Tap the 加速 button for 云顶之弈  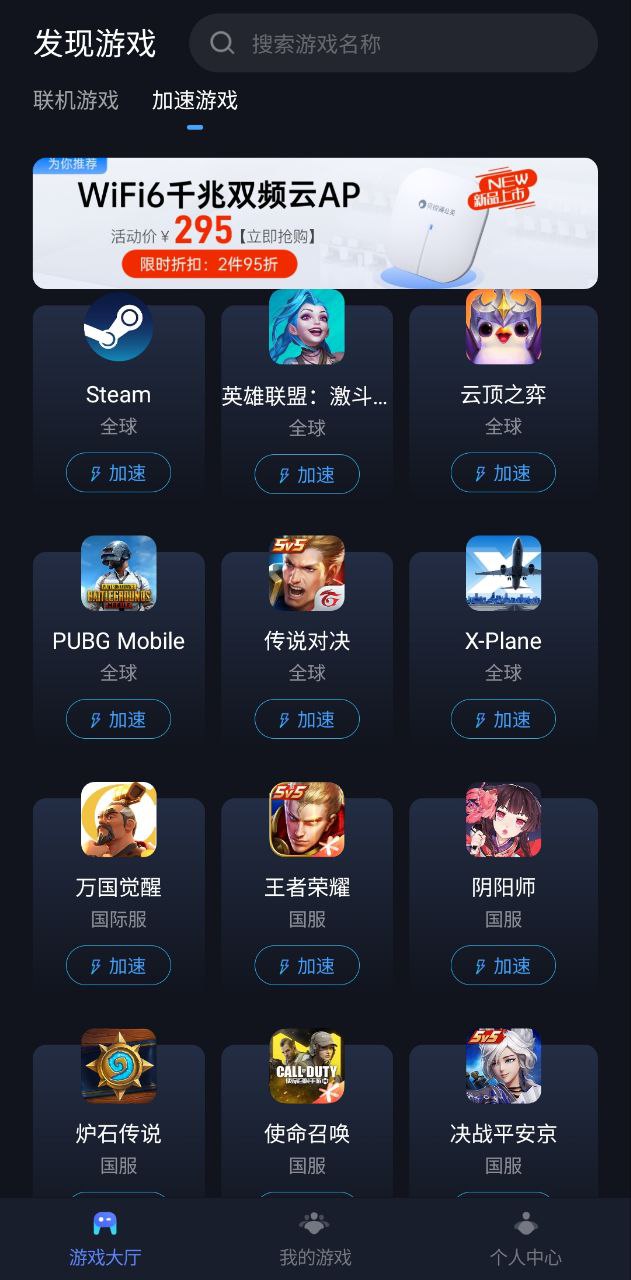click(x=503, y=473)
